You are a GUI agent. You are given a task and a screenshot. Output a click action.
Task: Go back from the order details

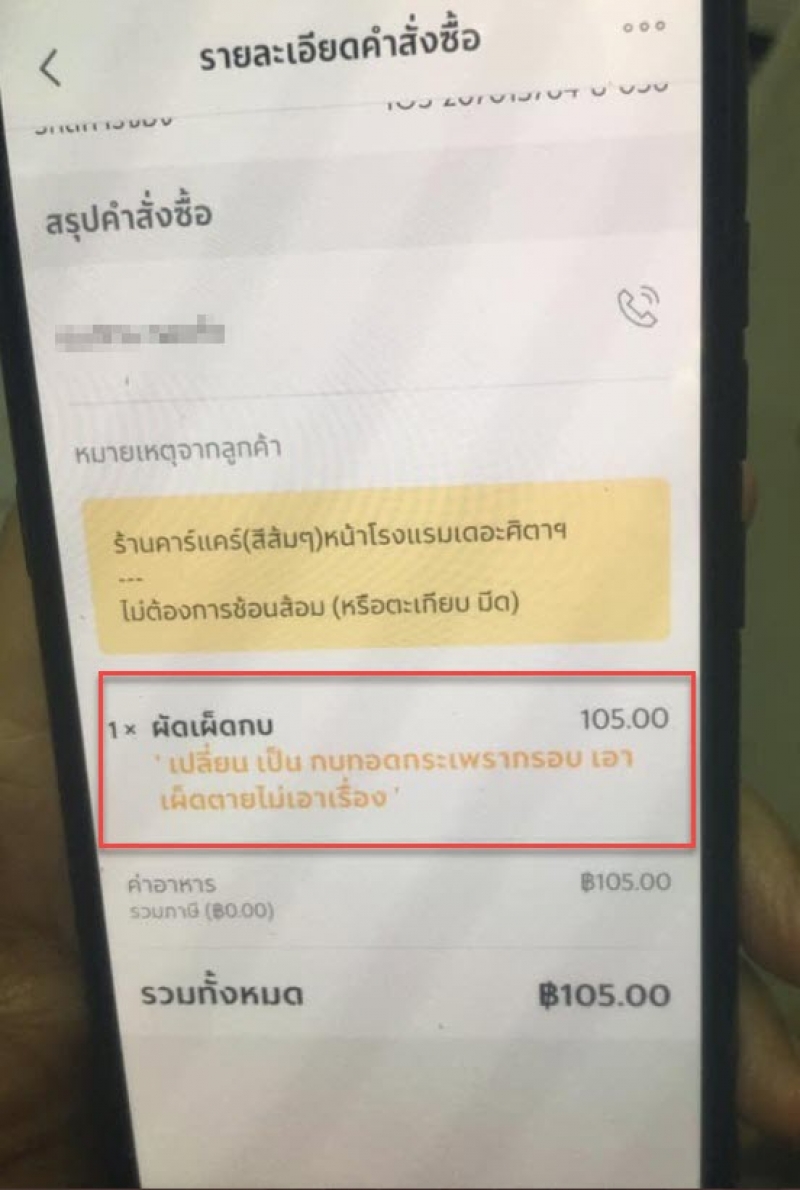(x=50, y=68)
